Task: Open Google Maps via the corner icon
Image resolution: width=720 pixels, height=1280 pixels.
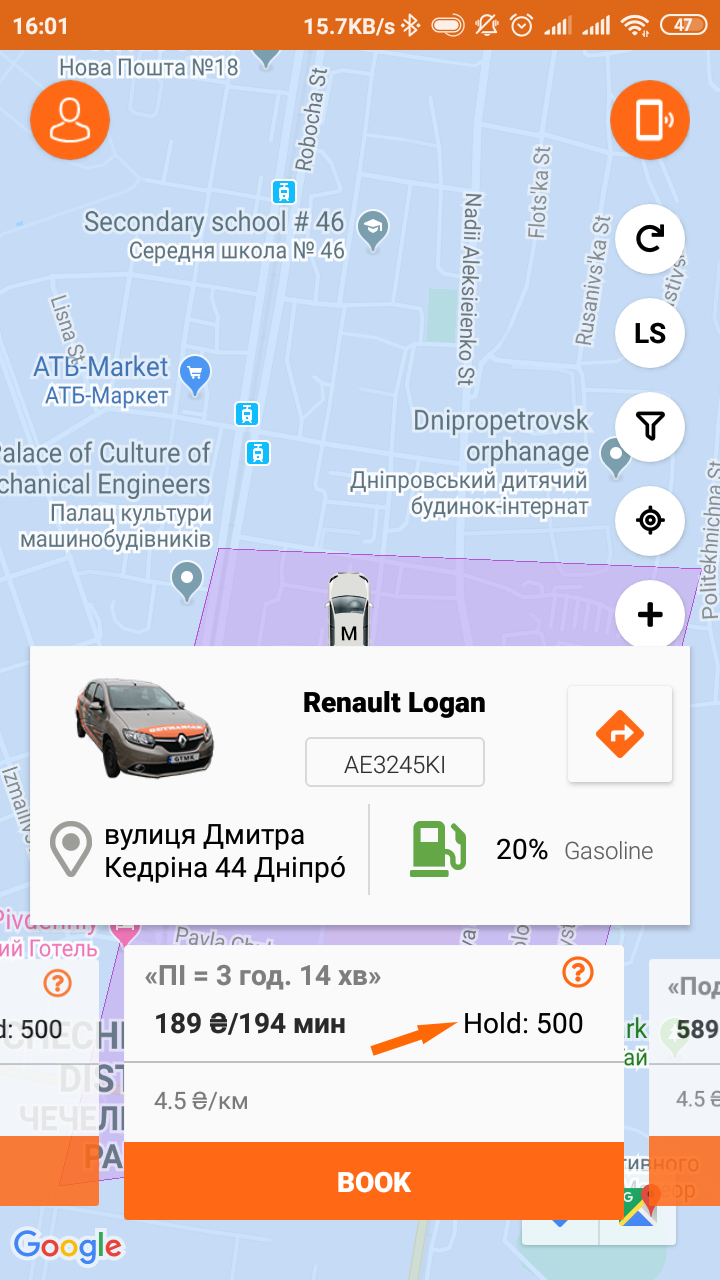Action: [x=636, y=1206]
